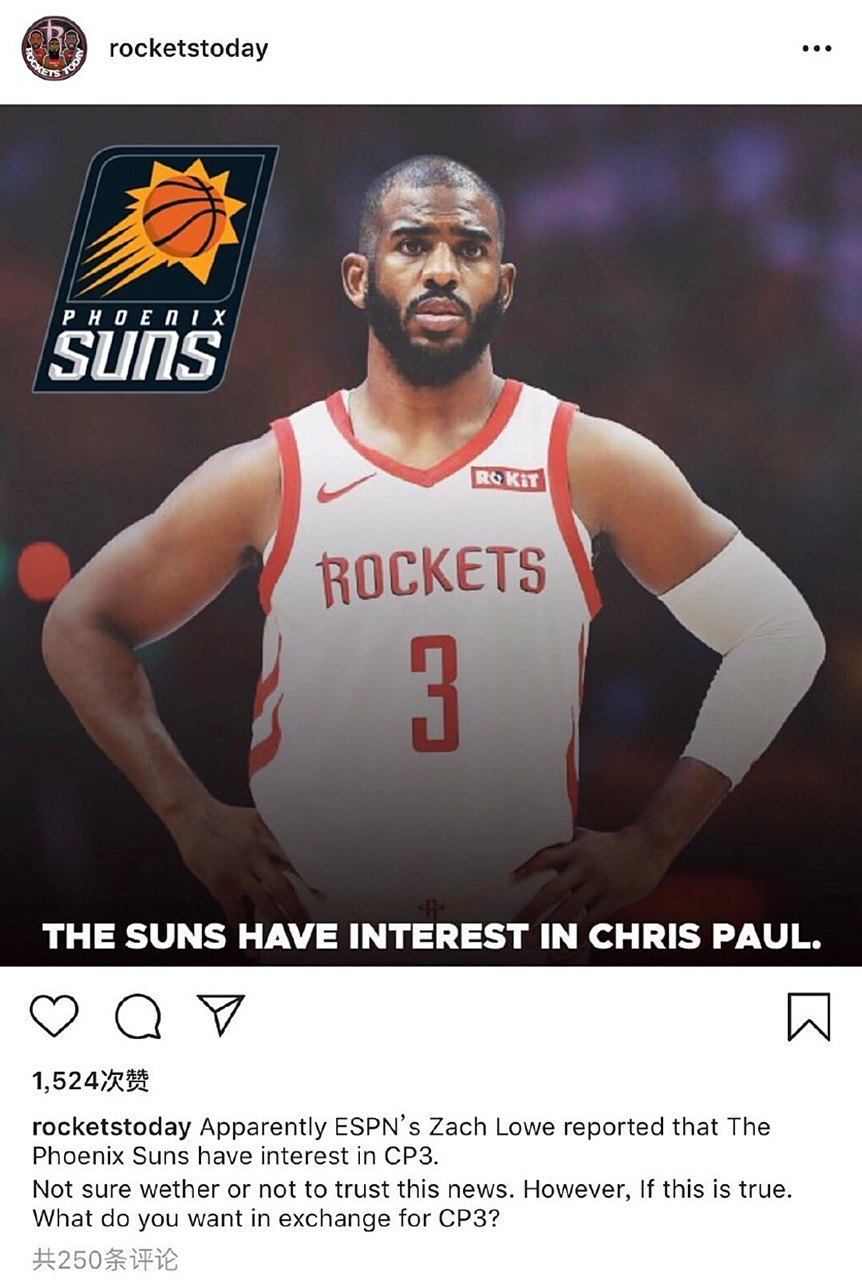Bookmark this post

[x=808, y=1016]
